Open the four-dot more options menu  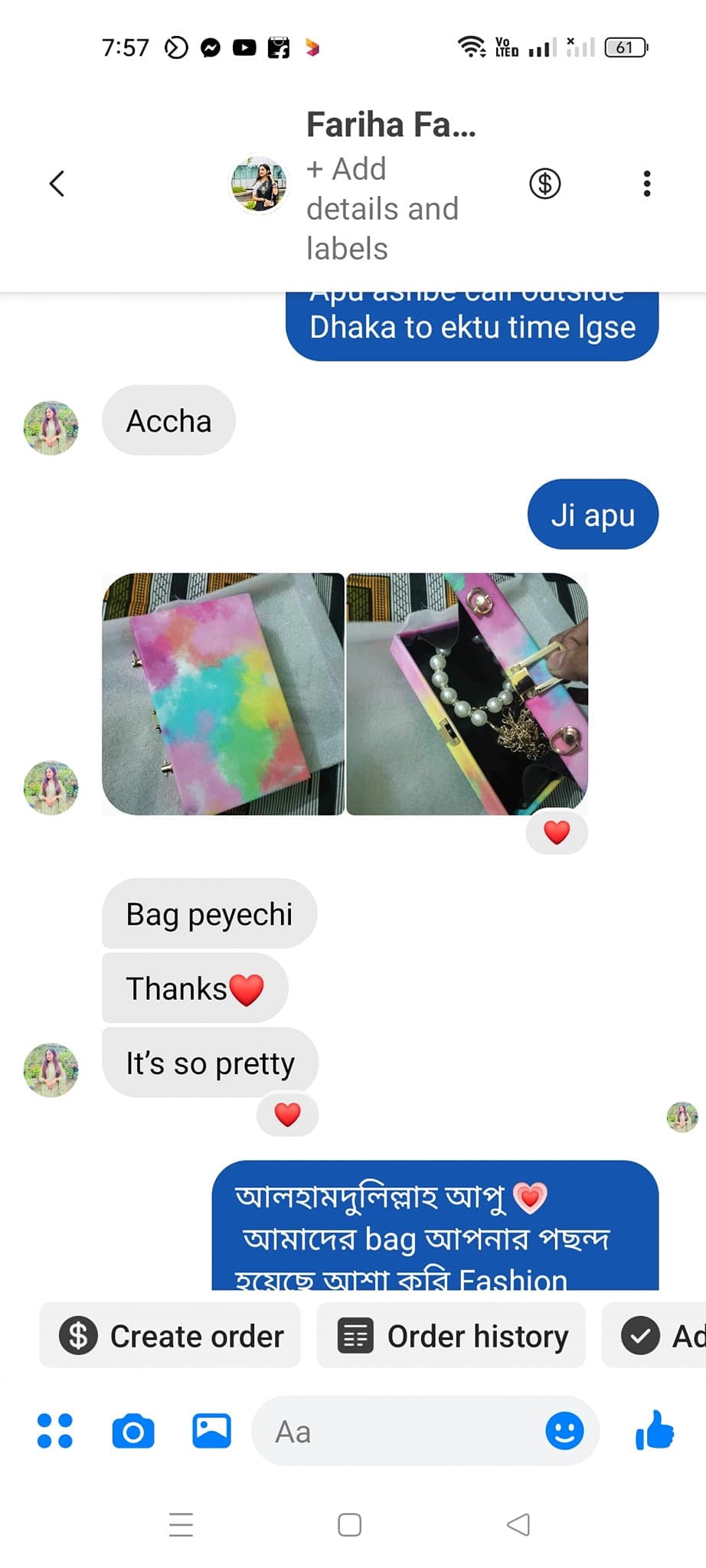tap(55, 1431)
